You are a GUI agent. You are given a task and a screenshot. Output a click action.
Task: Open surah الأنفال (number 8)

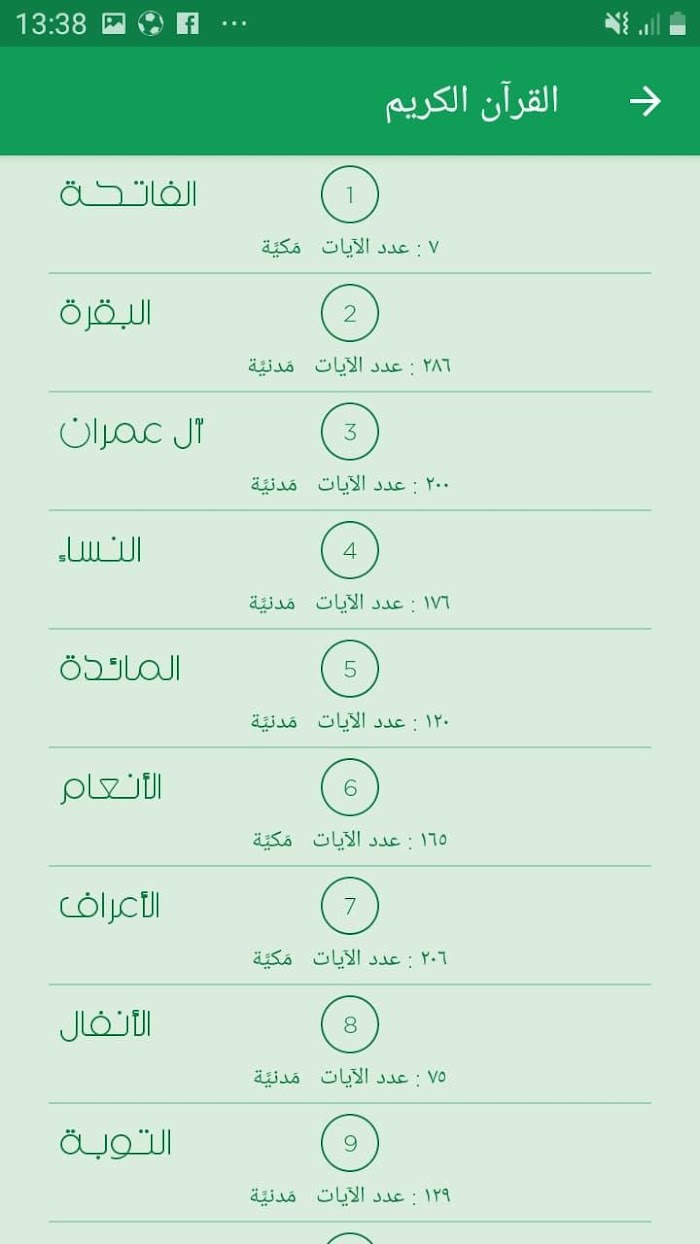coord(350,1044)
